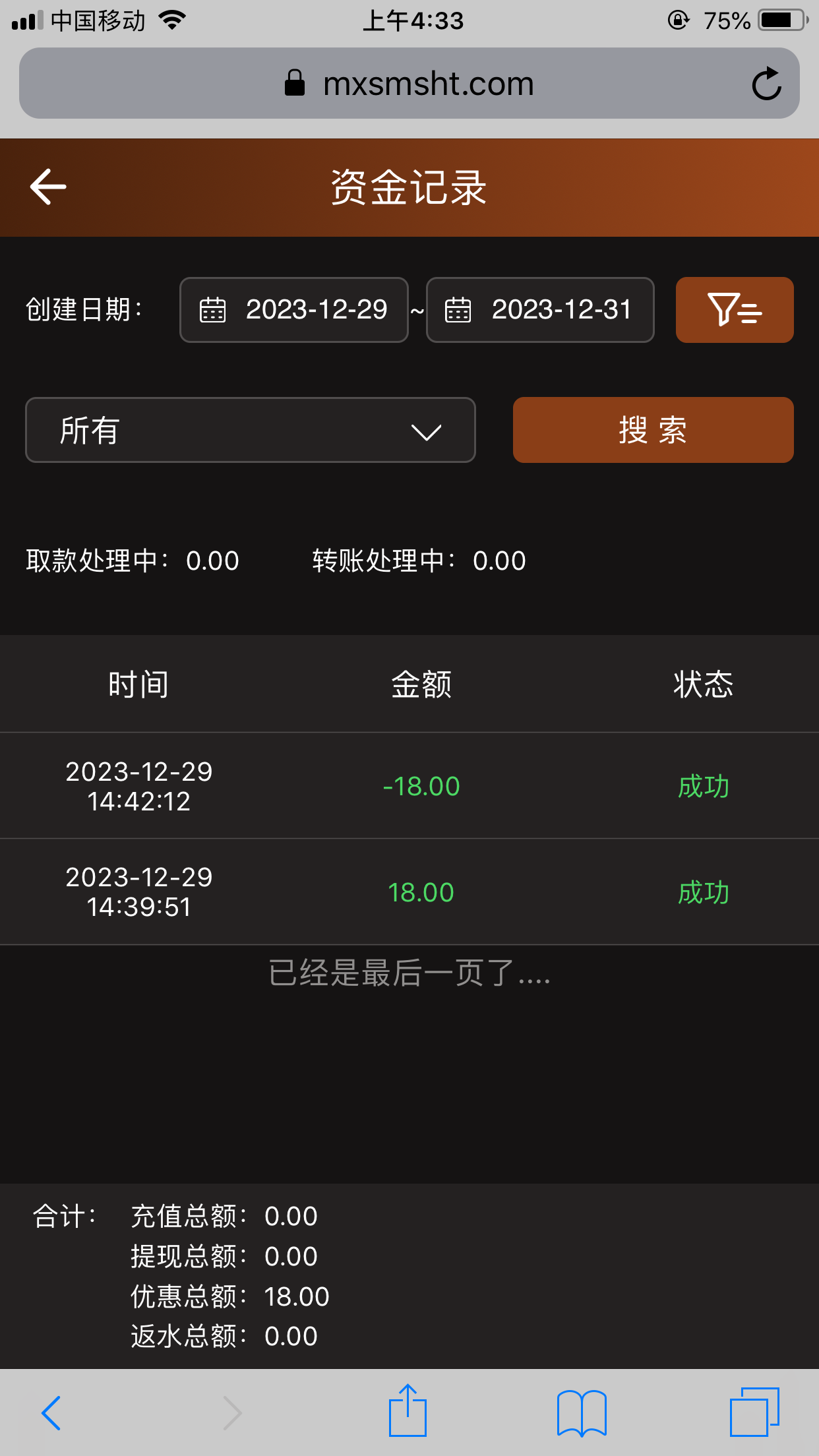Expand the 所有 transaction type dropdown

[250, 429]
